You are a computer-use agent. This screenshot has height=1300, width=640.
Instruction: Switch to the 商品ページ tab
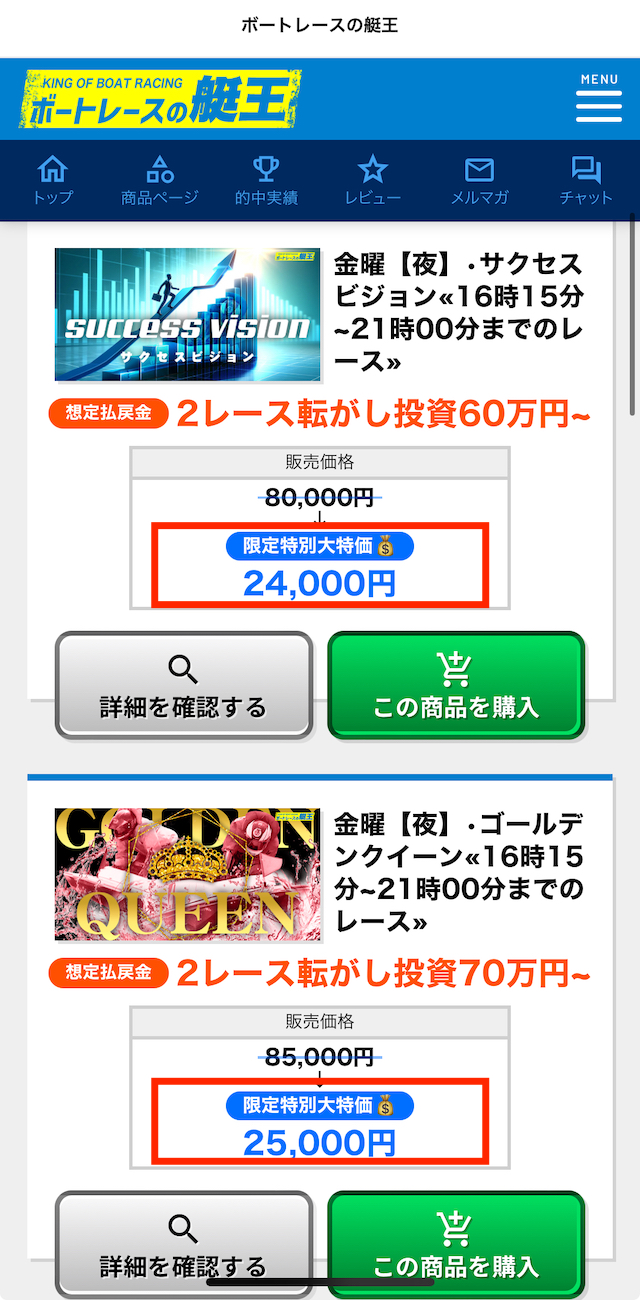159,181
